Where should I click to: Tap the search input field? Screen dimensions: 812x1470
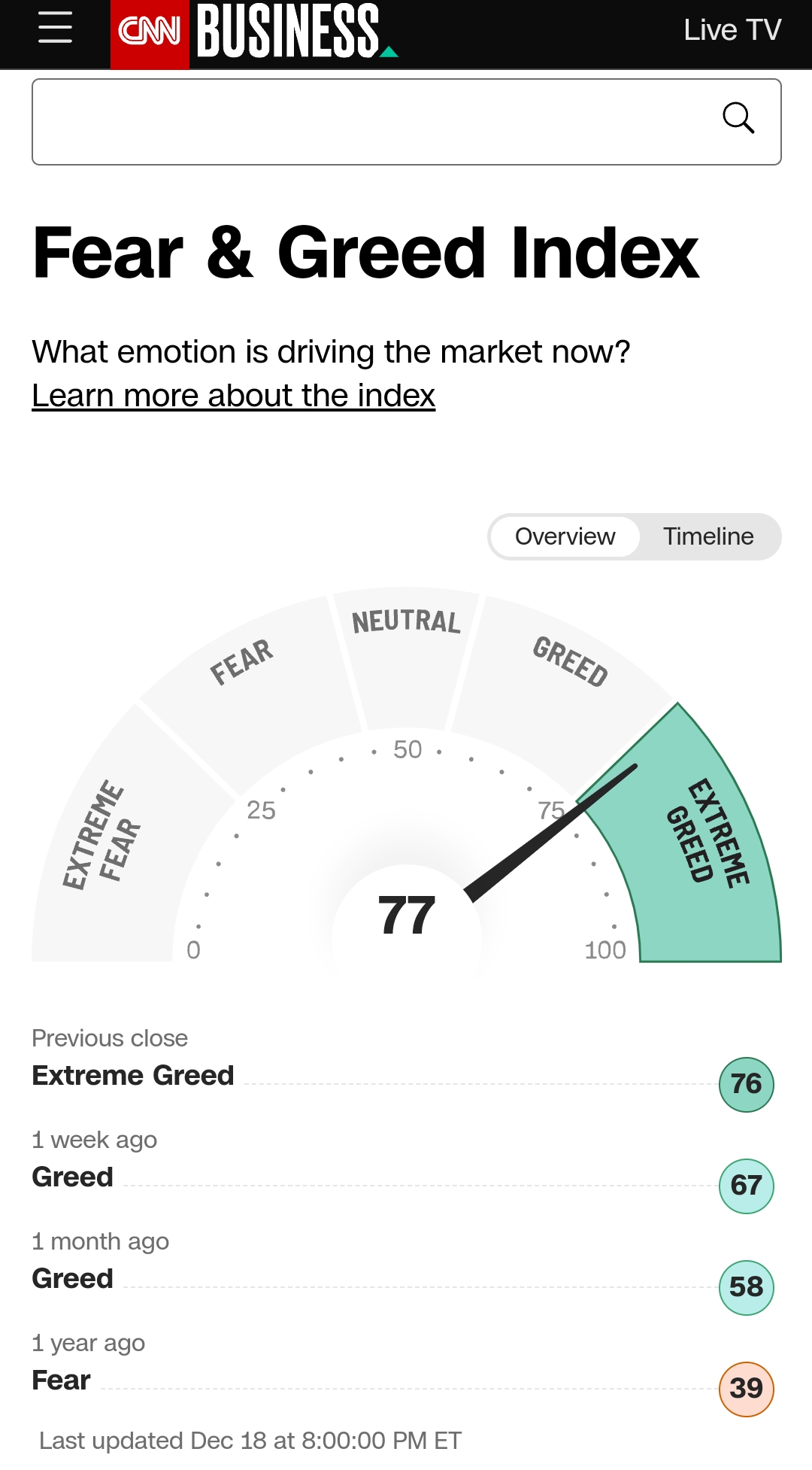click(x=368, y=122)
